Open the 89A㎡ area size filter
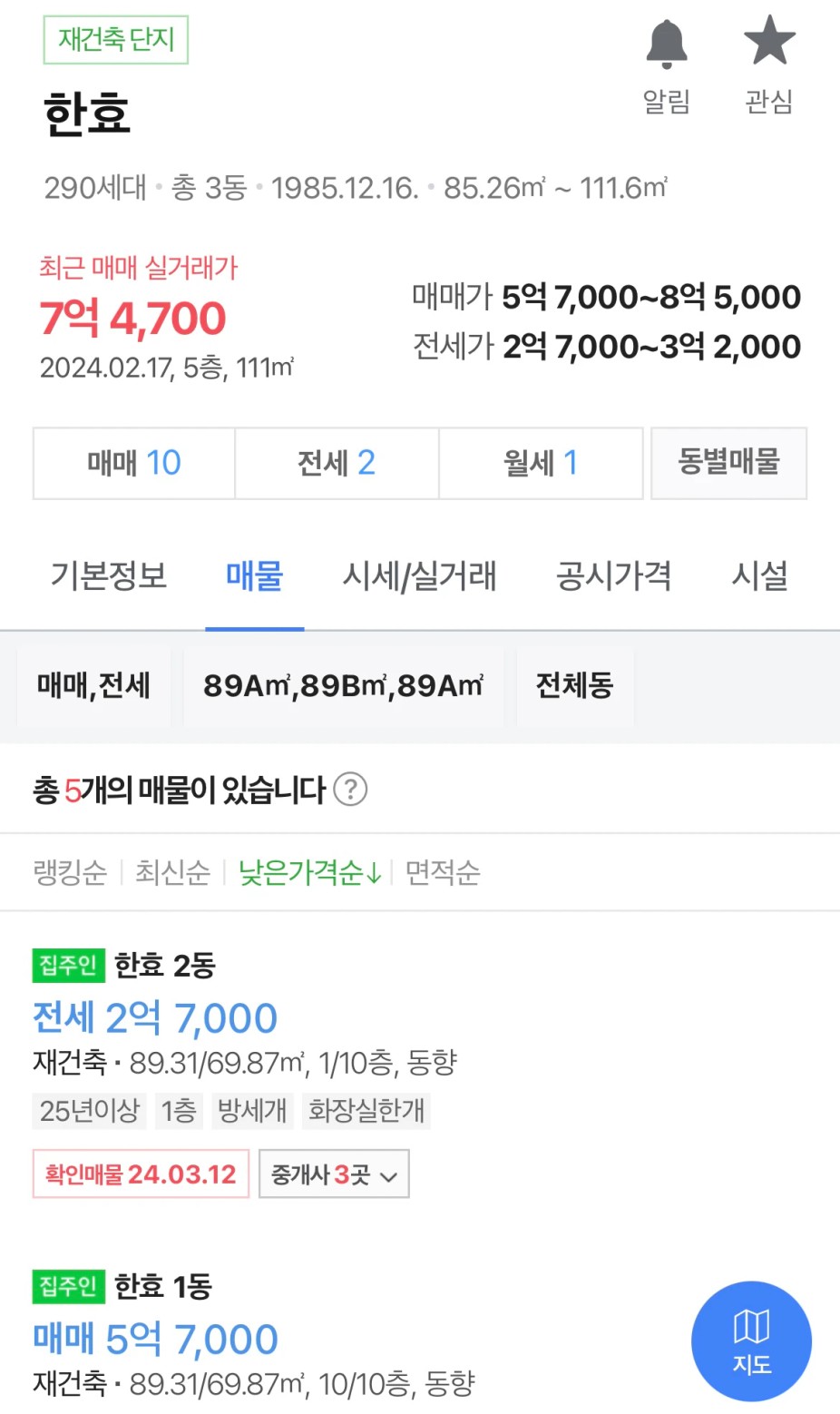The height and width of the screenshot is (1414, 840). [x=344, y=685]
